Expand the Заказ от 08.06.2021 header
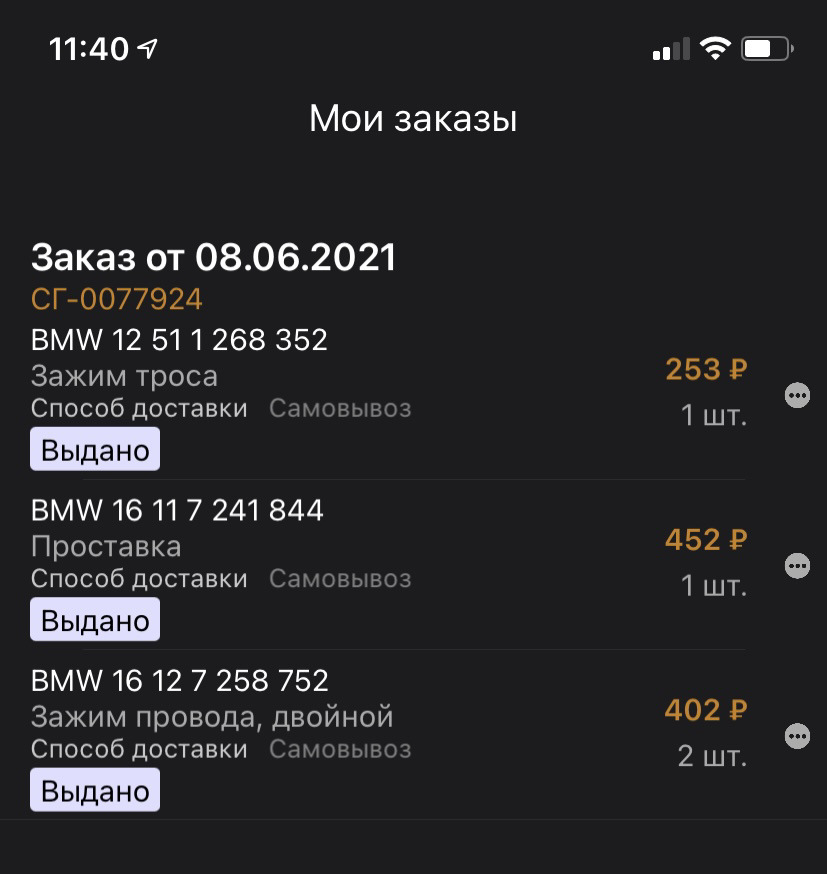Viewport: 827px width, 874px height. [x=214, y=257]
